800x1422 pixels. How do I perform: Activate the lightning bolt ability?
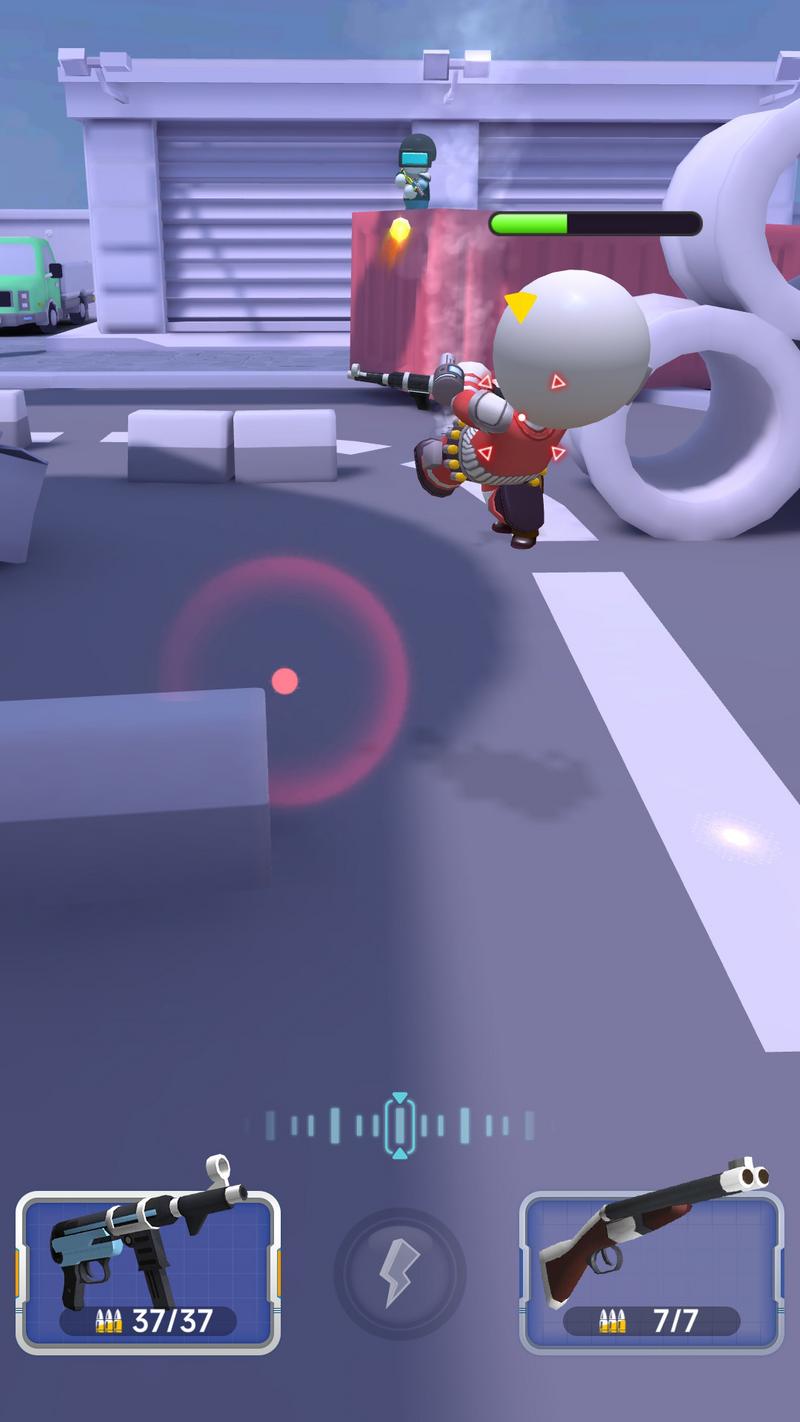pos(400,1273)
